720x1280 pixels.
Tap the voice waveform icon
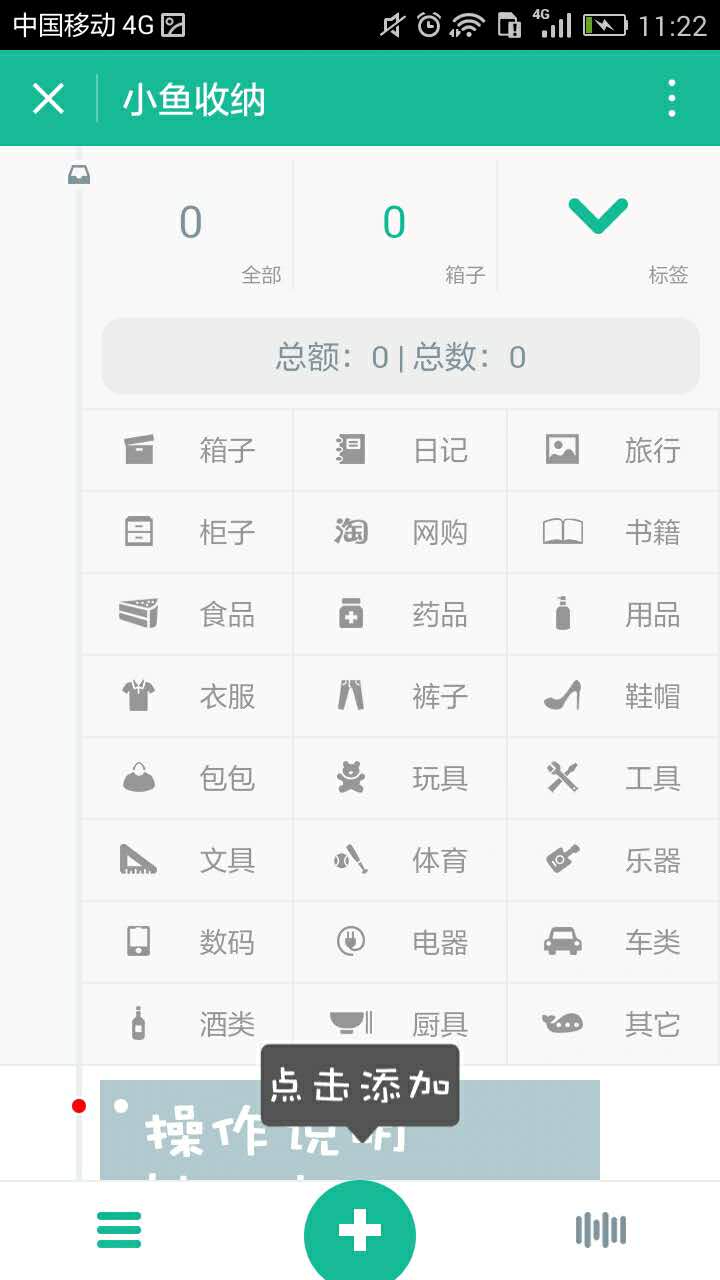tap(601, 1230)
